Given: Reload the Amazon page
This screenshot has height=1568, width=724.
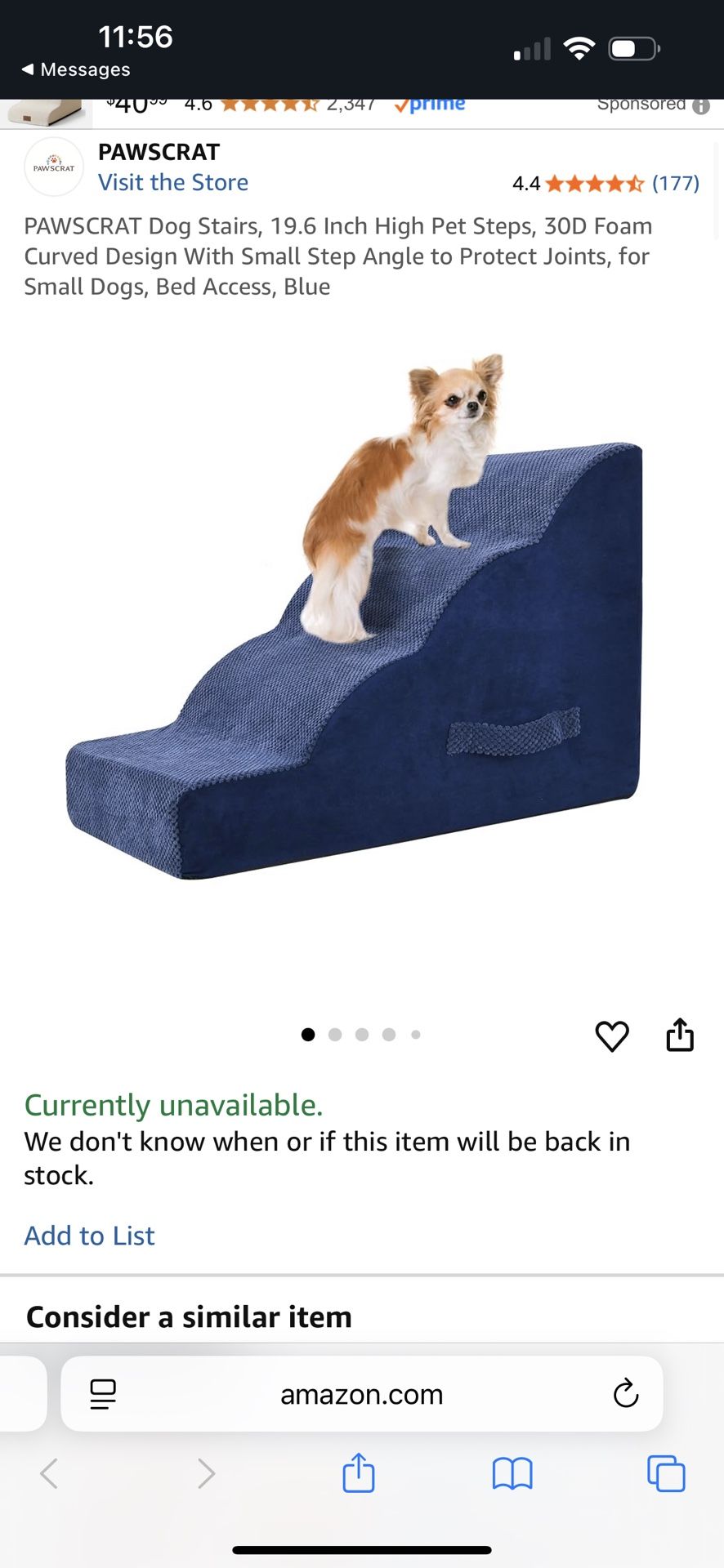Looking at the screenshot, I should point(626,1394).
